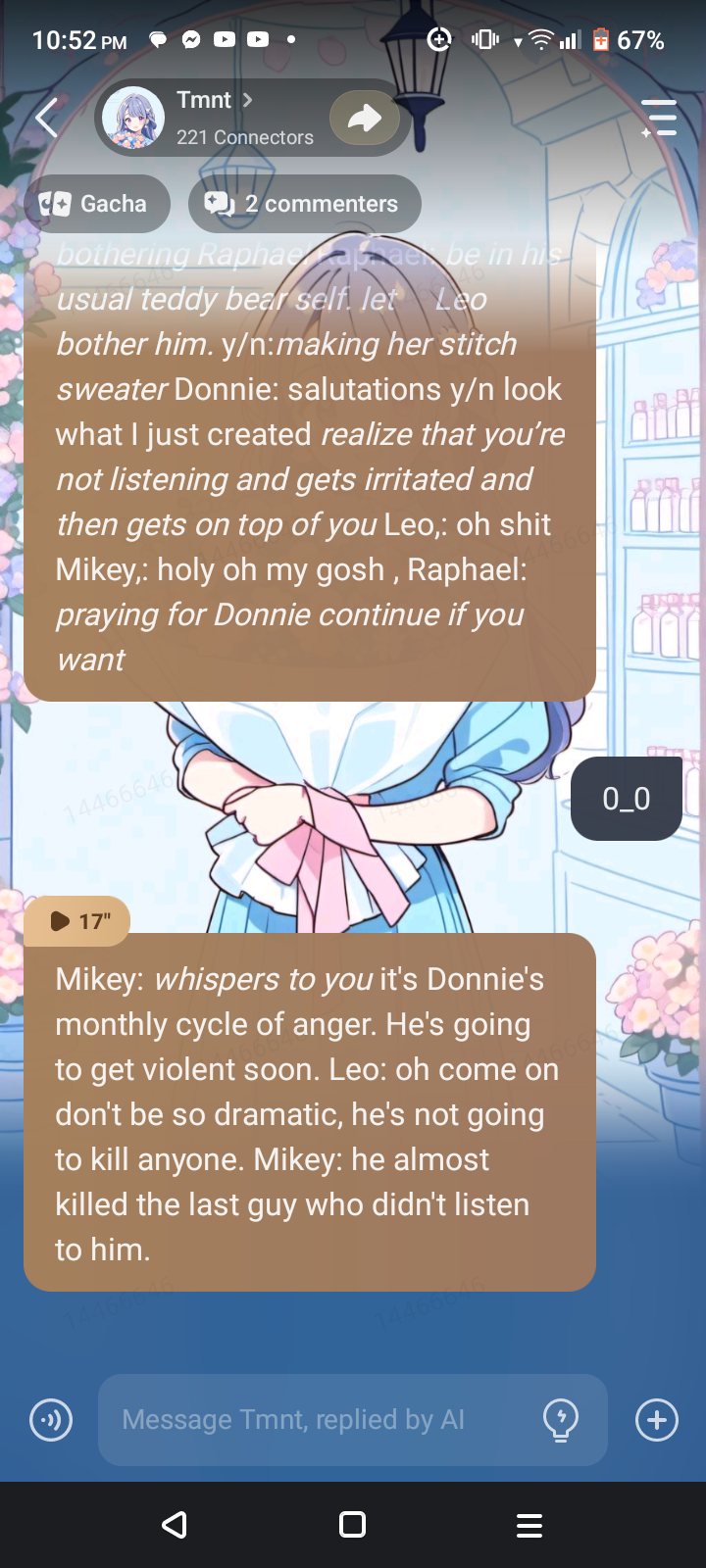The width and height of the screenshot is (706, 1568).
Task: Open the plus attachments button
Action: tap(656, 1419)
